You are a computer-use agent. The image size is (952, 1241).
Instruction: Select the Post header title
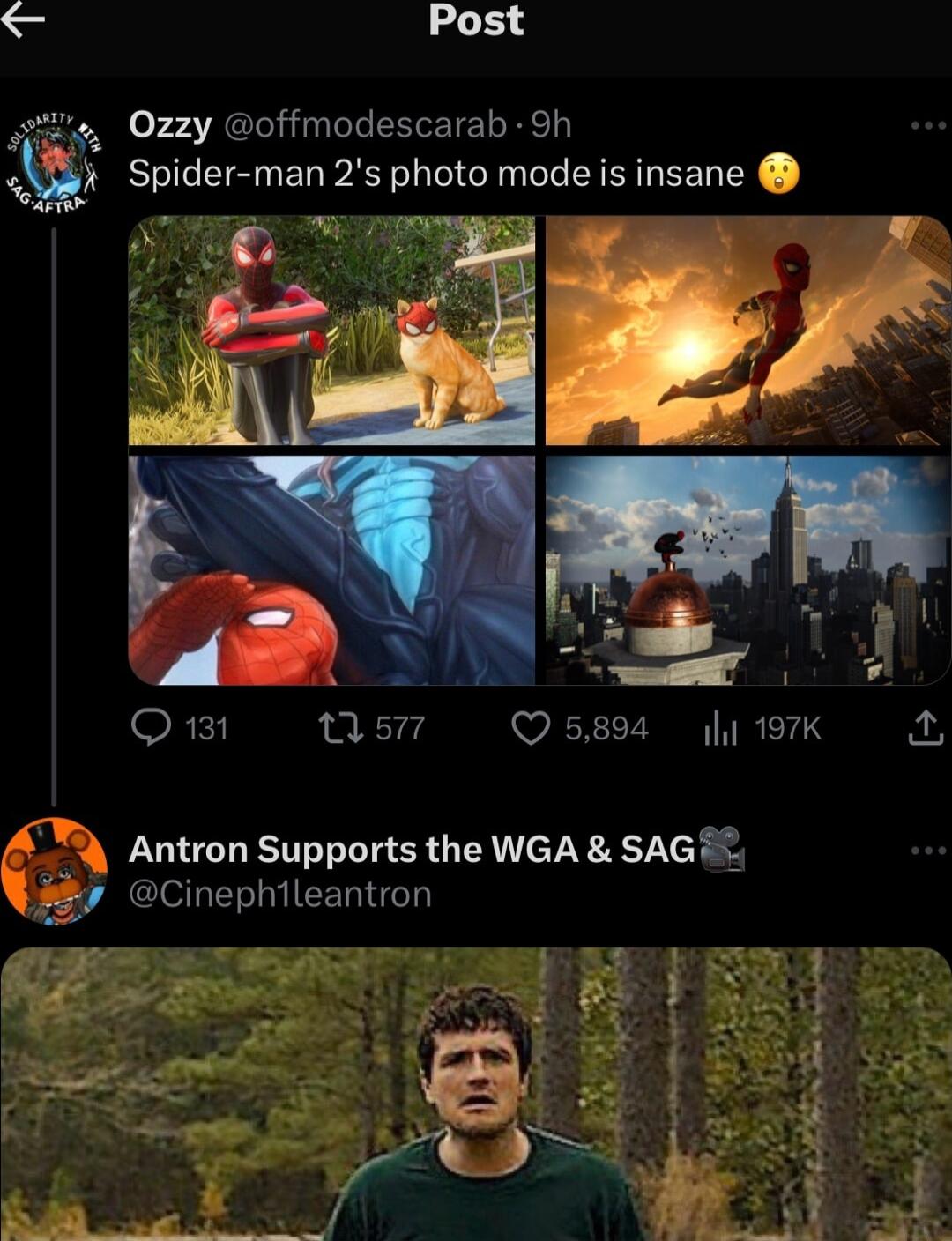pyautogui.click(x=474, y=22)
